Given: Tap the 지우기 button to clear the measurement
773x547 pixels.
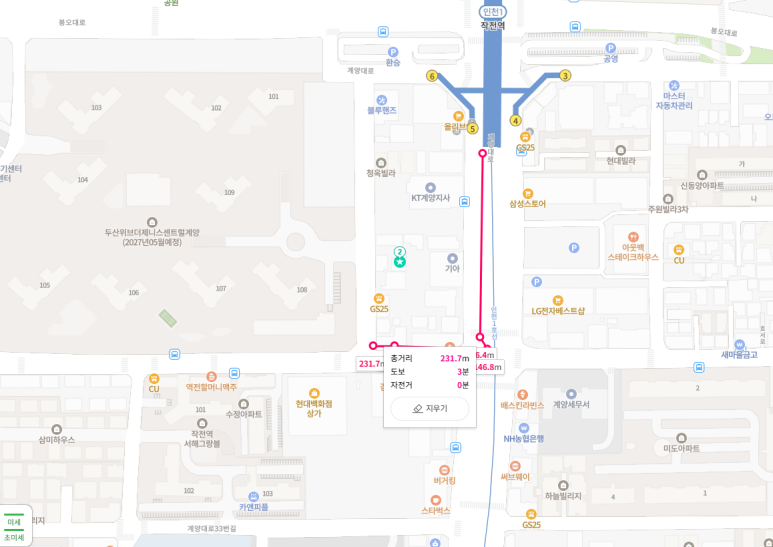Looking at the screenshot, I should click(430, 408).
